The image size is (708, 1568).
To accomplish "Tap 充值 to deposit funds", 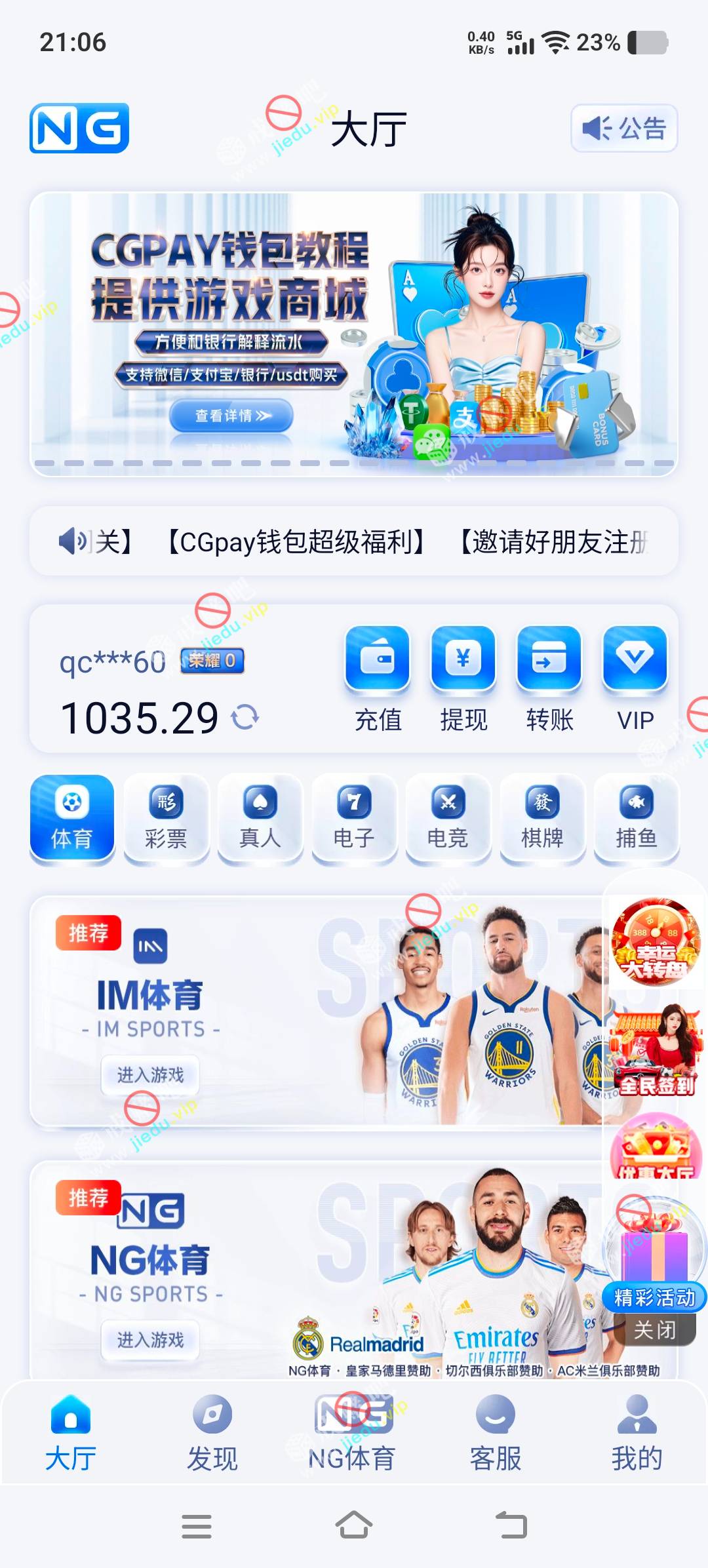I will click(x=378, y=678).
